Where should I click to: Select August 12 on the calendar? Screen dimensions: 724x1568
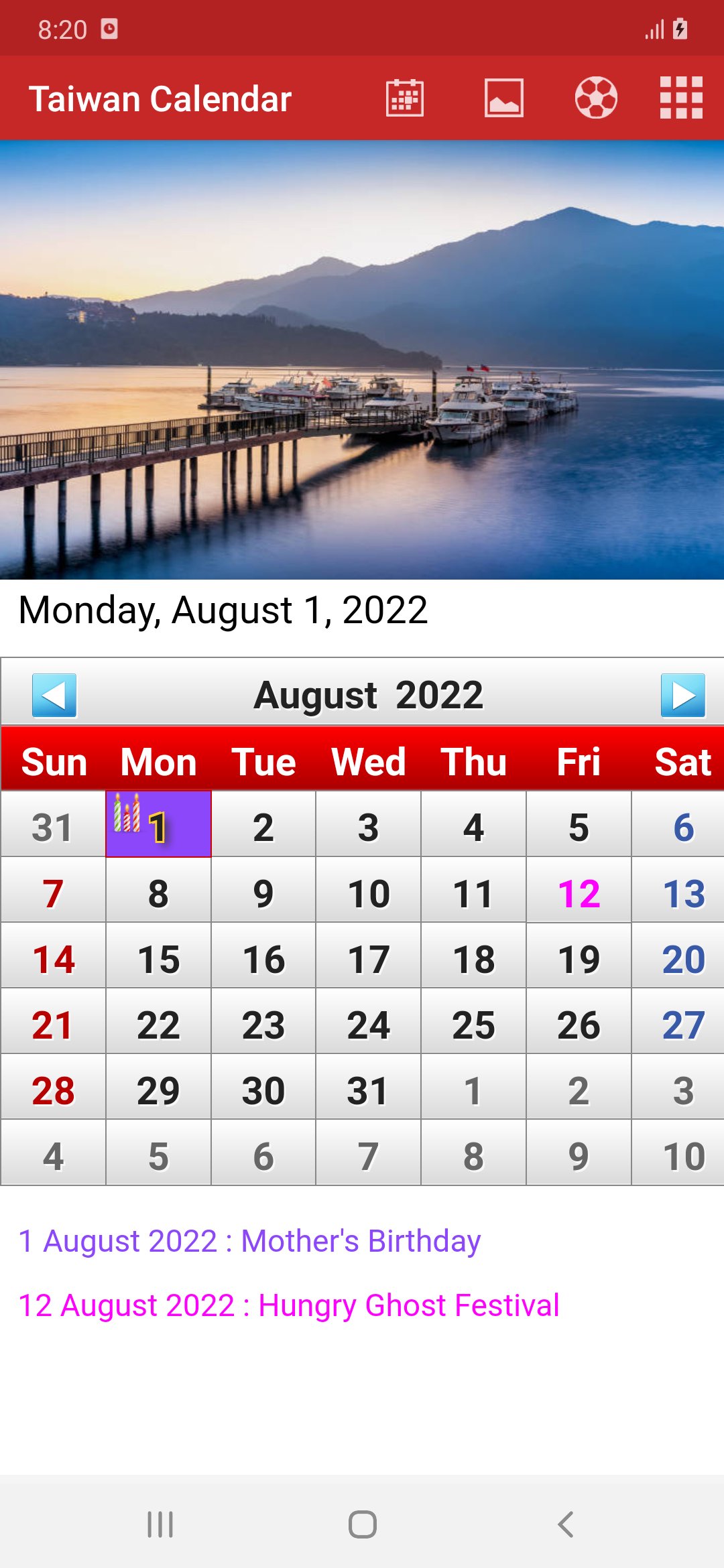coord(580,891)
